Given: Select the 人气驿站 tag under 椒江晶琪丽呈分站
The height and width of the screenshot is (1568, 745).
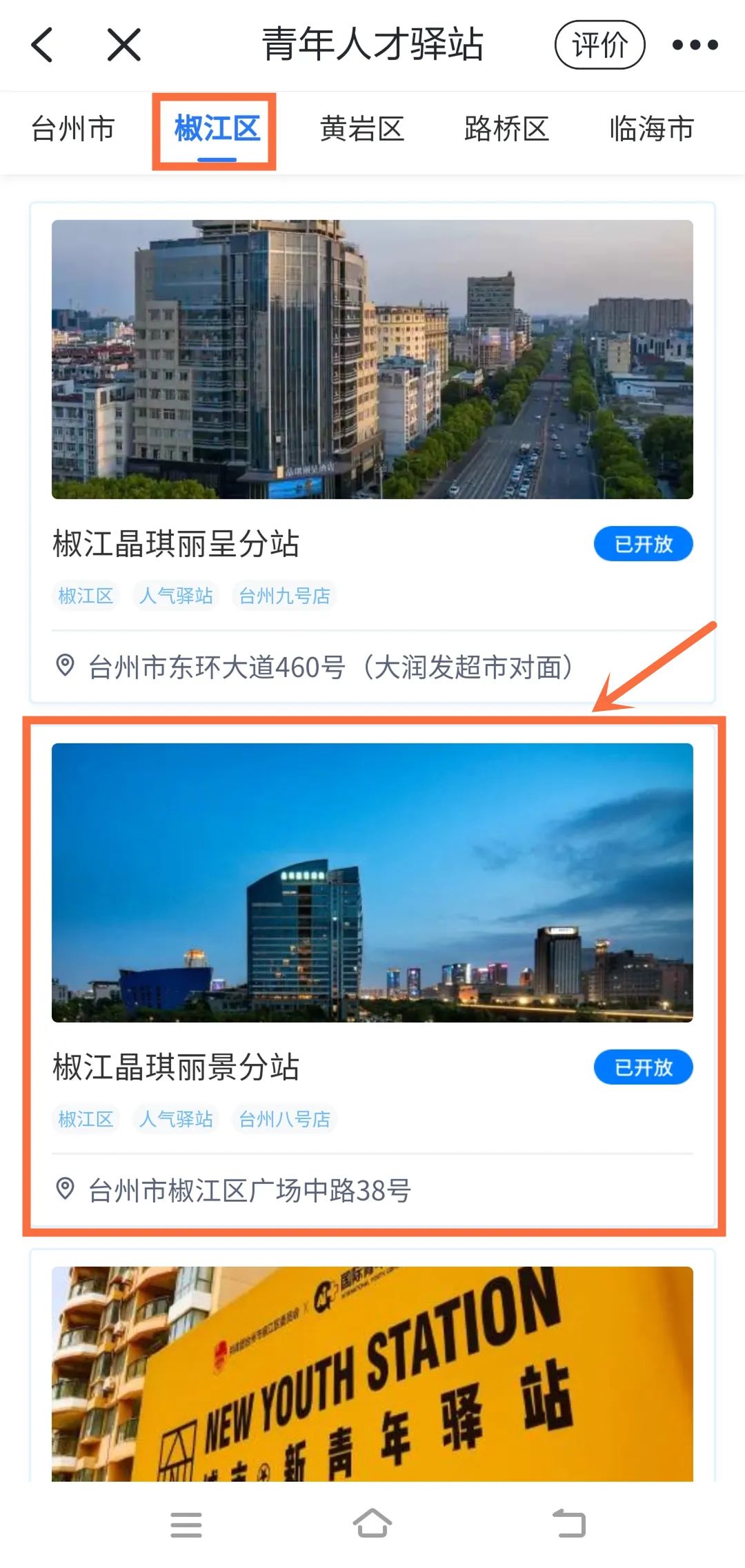Looking at the screenshot, I should pos(177,595).
